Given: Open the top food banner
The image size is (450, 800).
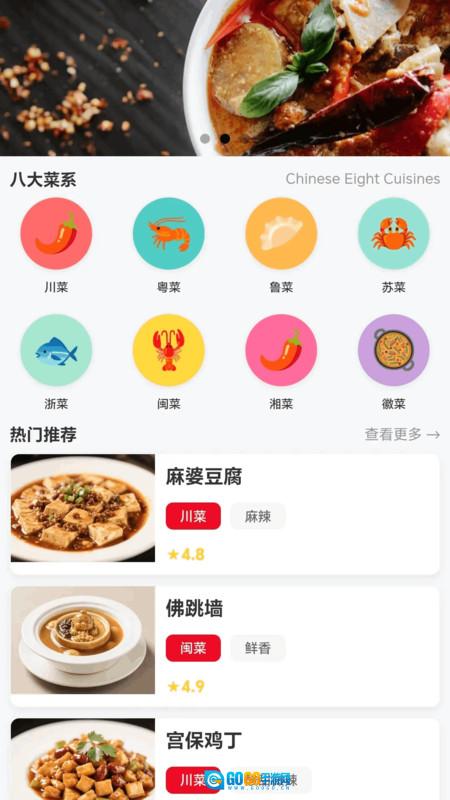Looking at the screenshot, I should pos(225,78).
